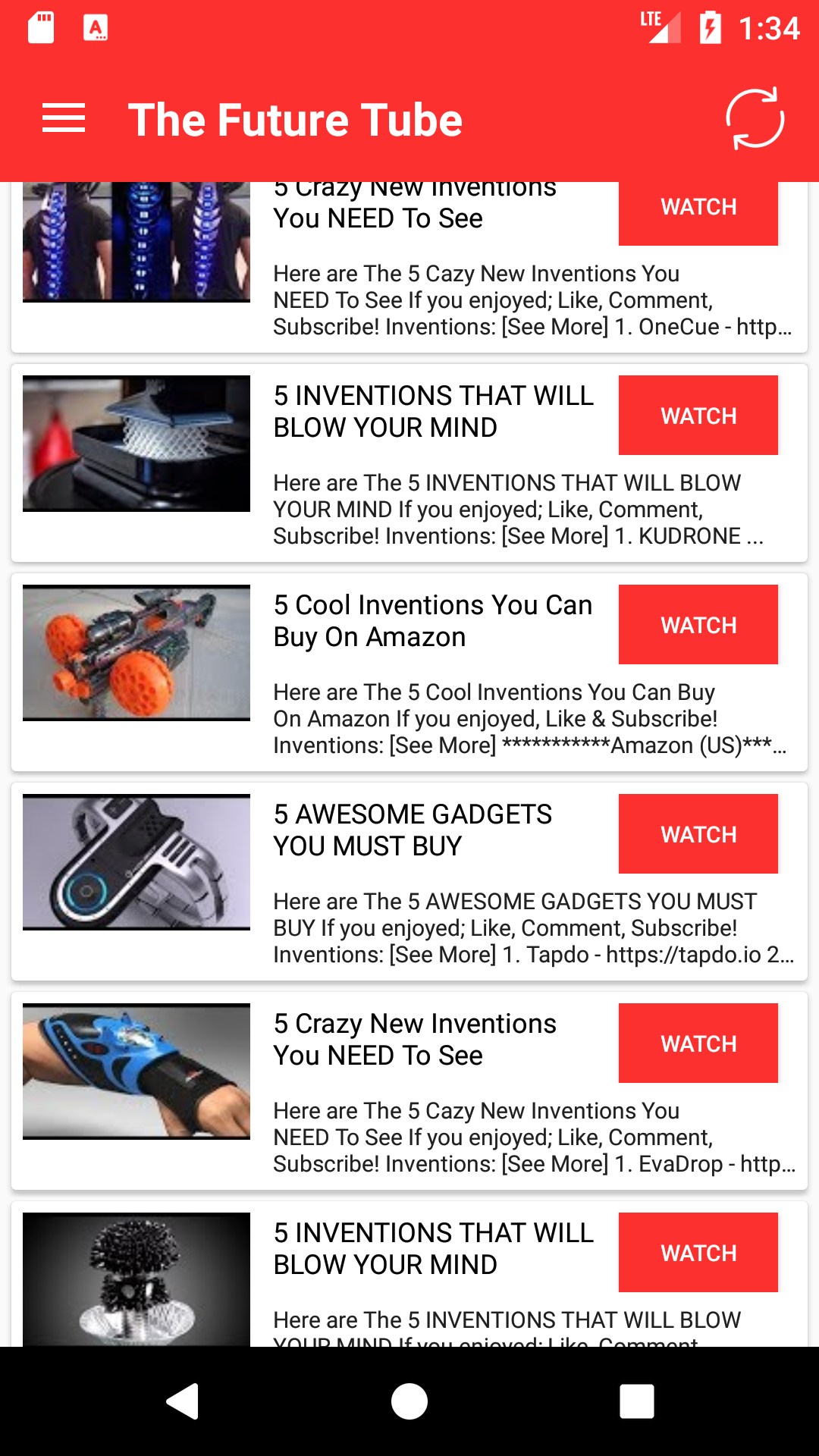Return to the home screen
819x1456 pixels.
click(x=409, y=1401)
